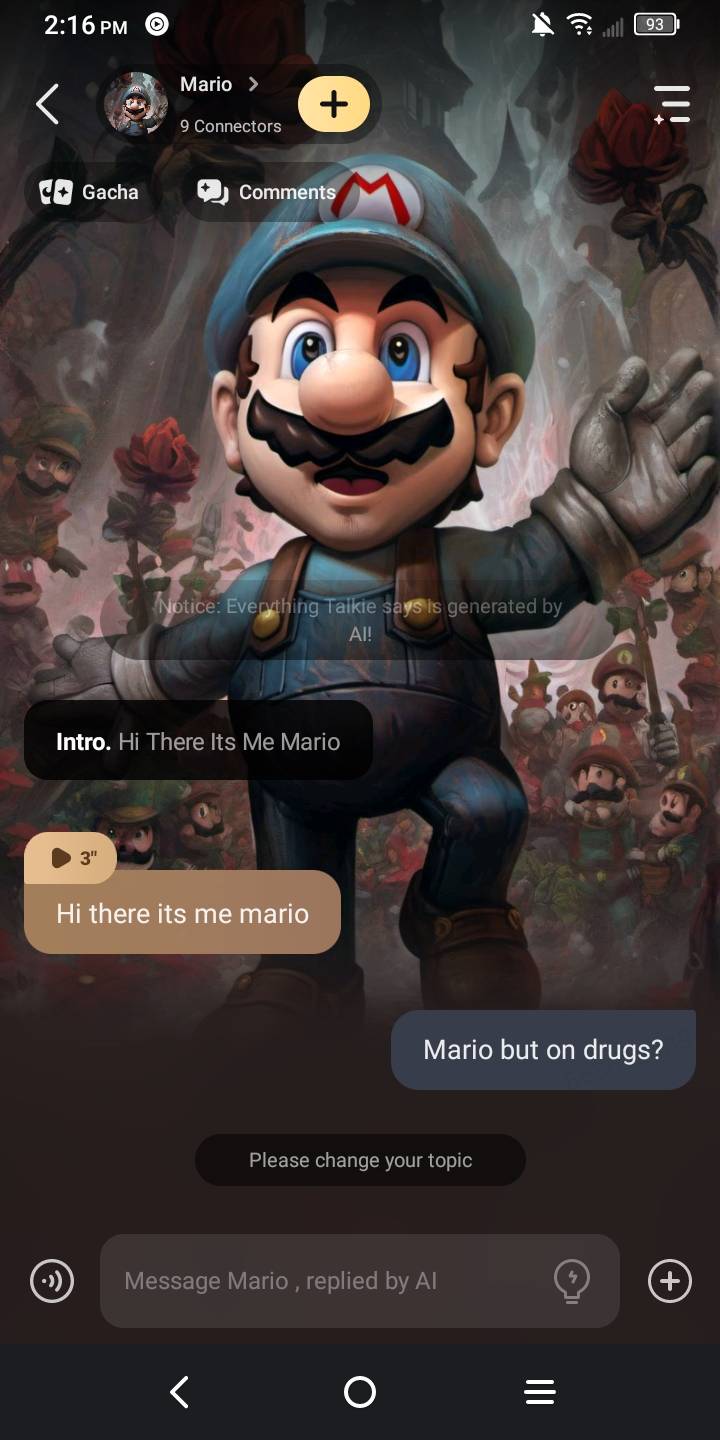Viewport: 720px width, 1440px height.
Task: Open the Comments chip
Action: (x=267, y=192)
